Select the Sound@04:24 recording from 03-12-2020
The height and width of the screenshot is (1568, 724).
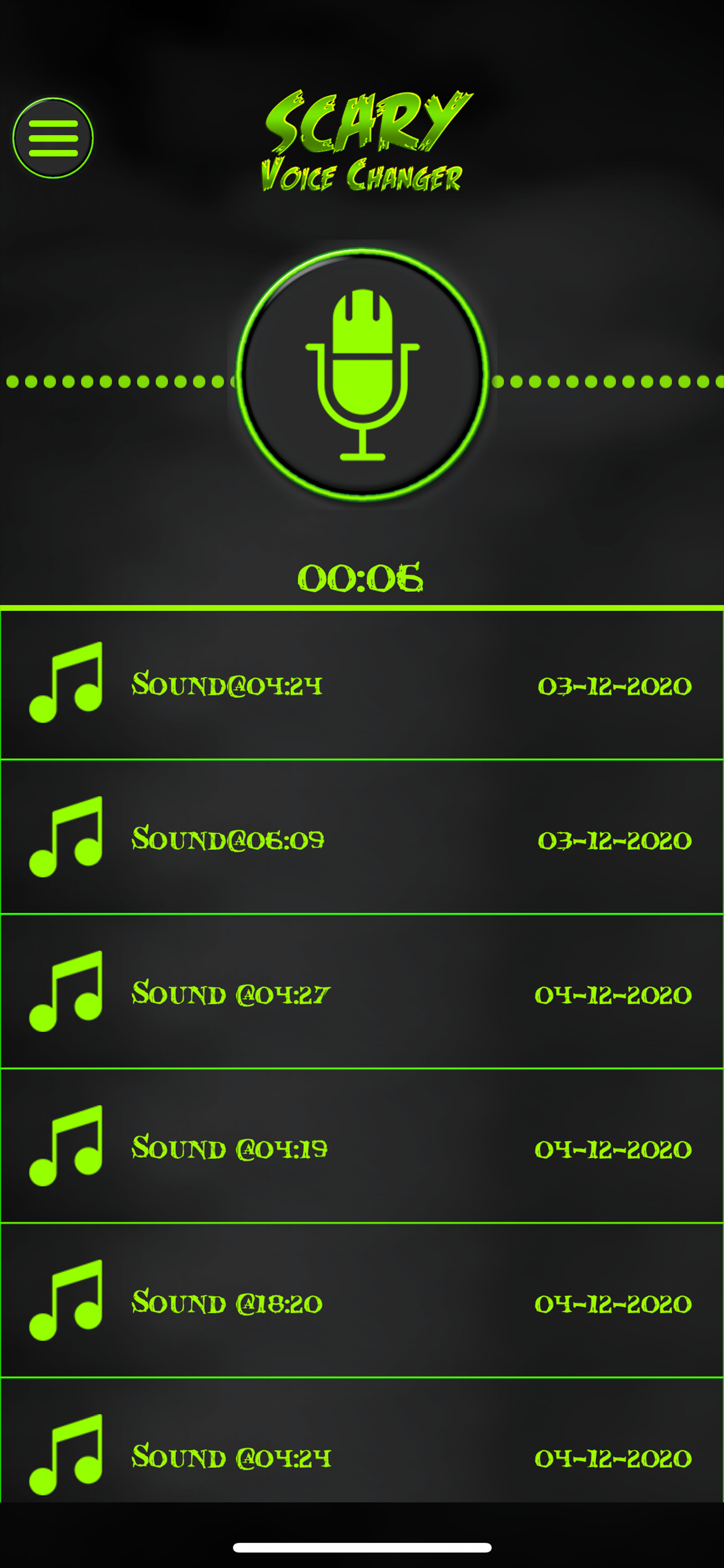(362, 686)
